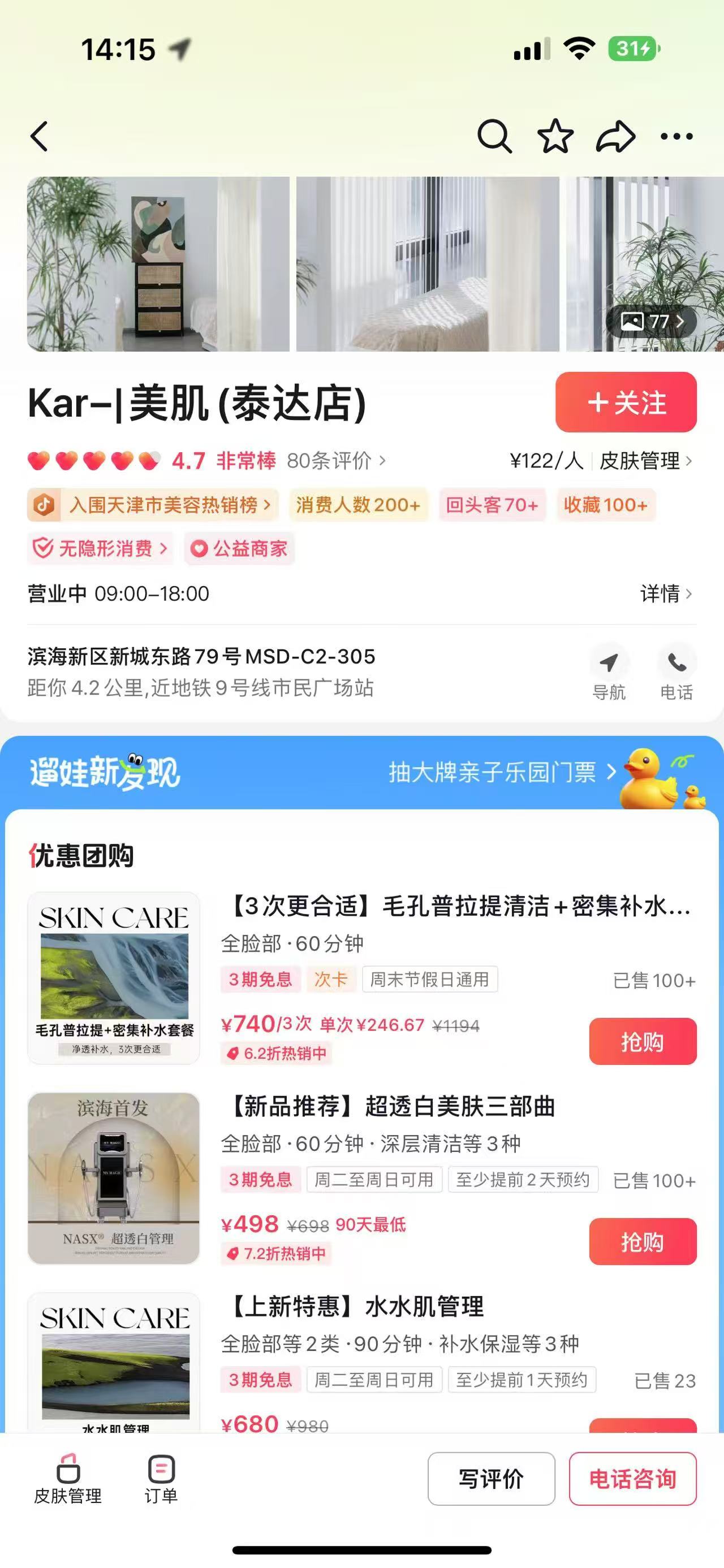
Task: Buy the 毛孔普拉提清洁 deal with 抢购
Action: pos(642,1042)
